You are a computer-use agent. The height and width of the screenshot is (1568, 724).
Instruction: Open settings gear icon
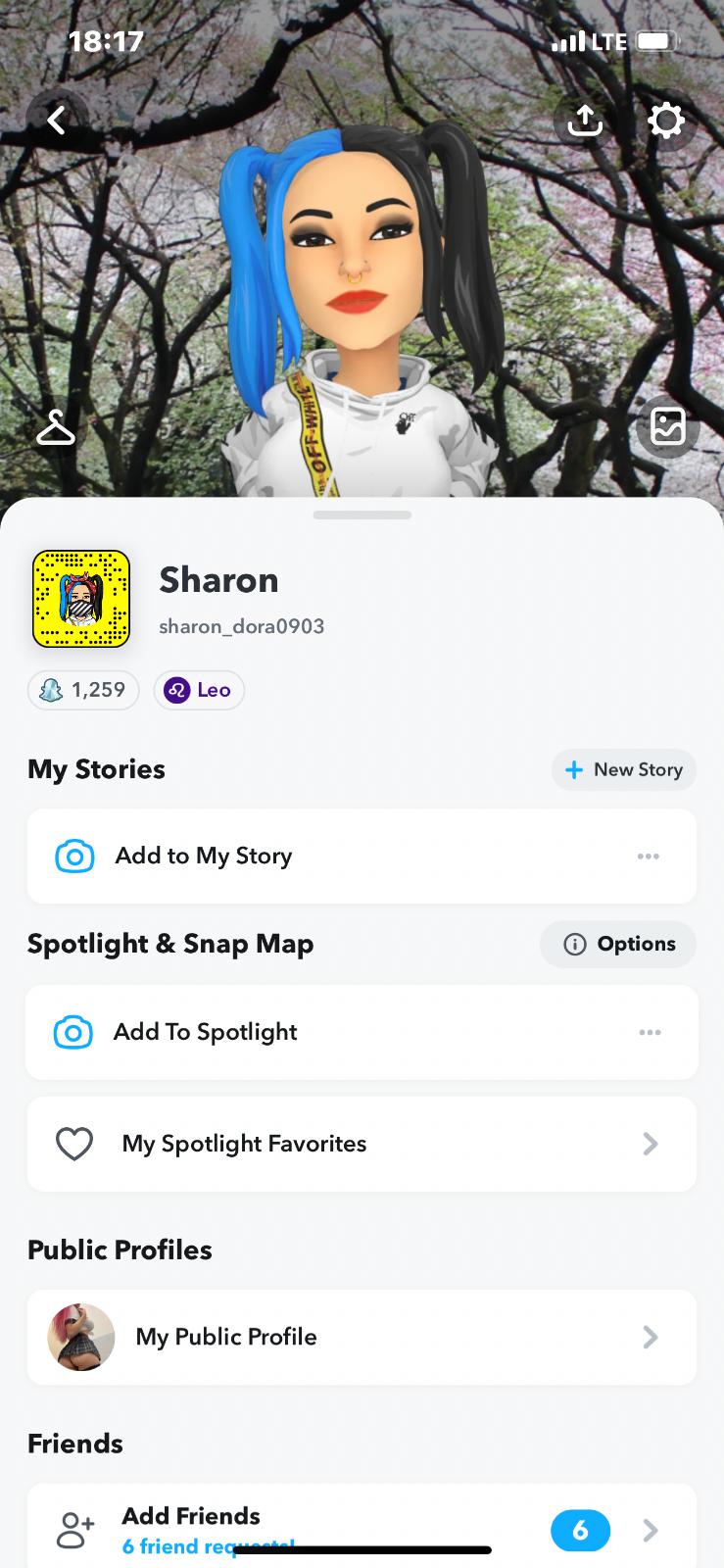(x=666, y=121)
